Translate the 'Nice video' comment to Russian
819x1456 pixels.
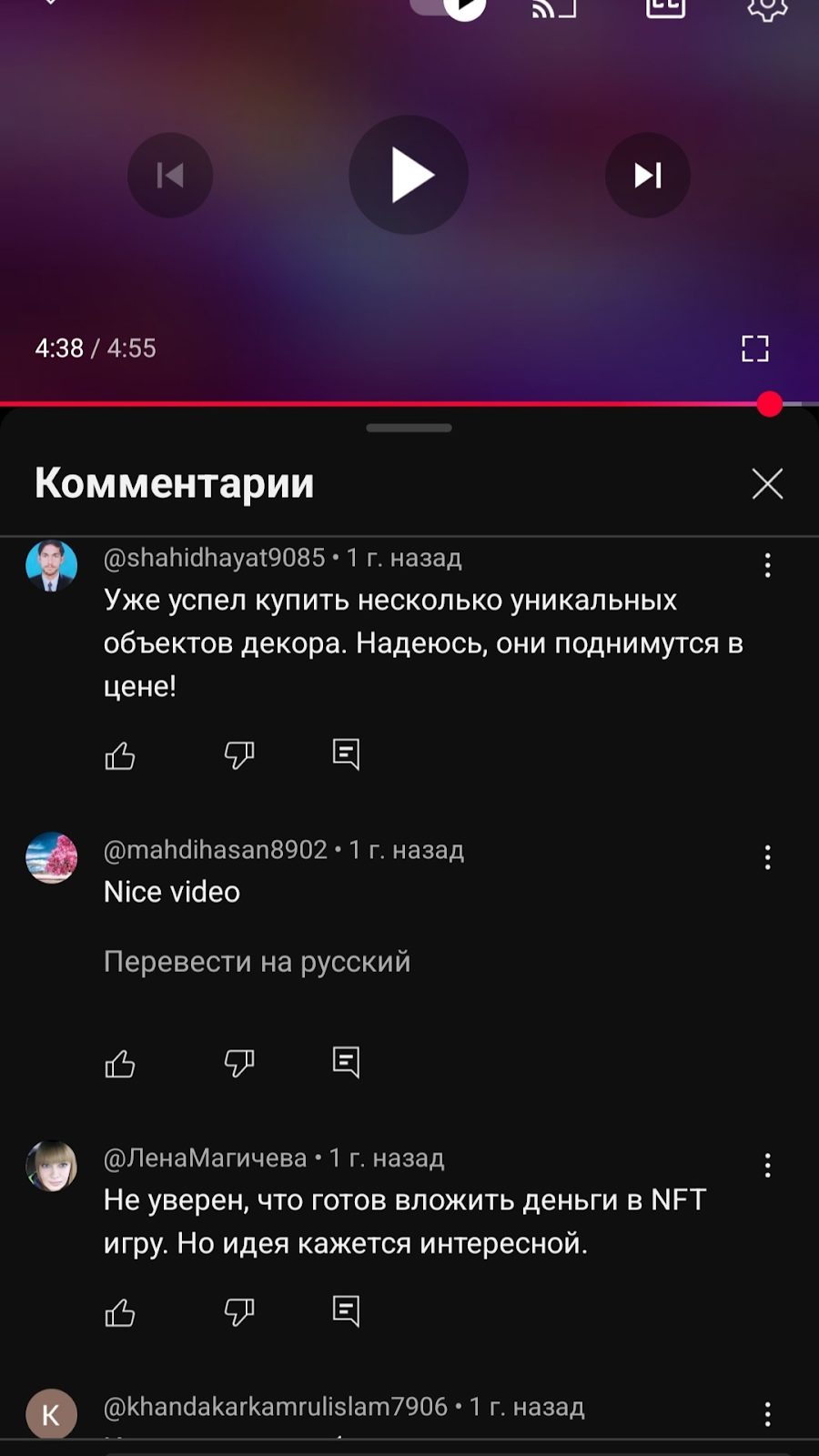tap(257, 962)
